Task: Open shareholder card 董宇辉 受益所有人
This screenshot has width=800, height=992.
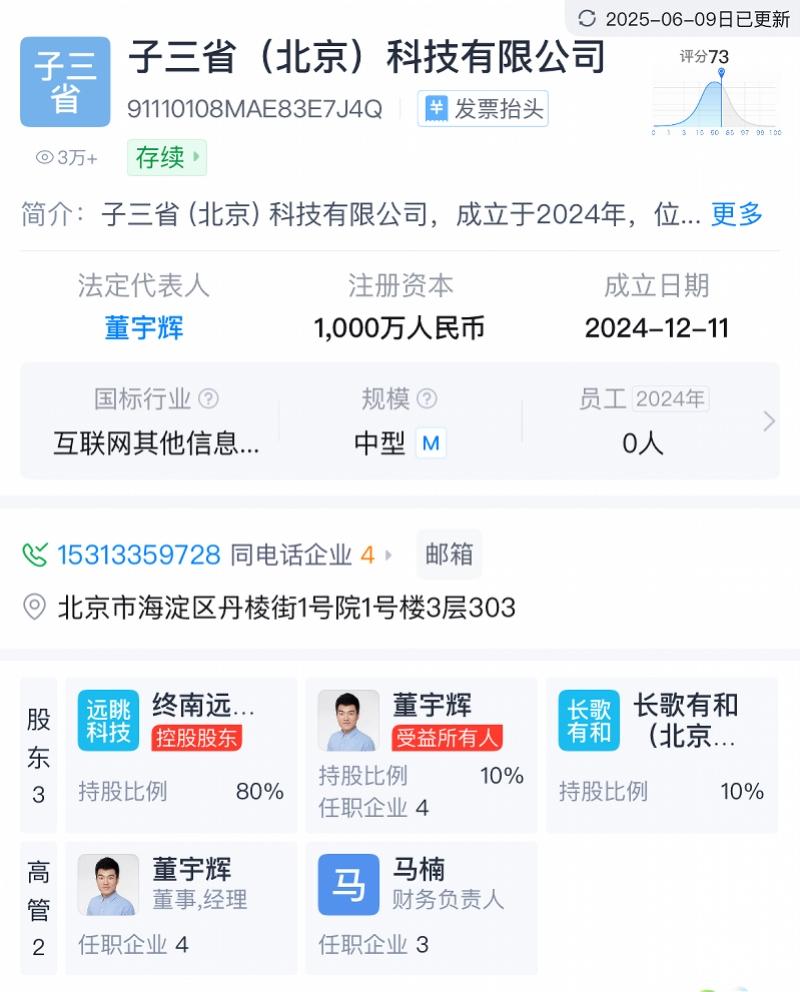Action: (x=421, y=755)
